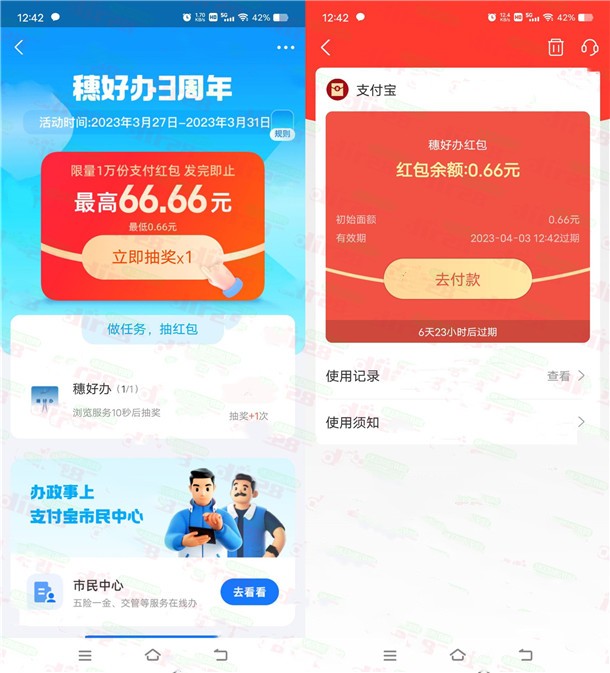Tap 去看看 for 市民中心

coord(249,592)
